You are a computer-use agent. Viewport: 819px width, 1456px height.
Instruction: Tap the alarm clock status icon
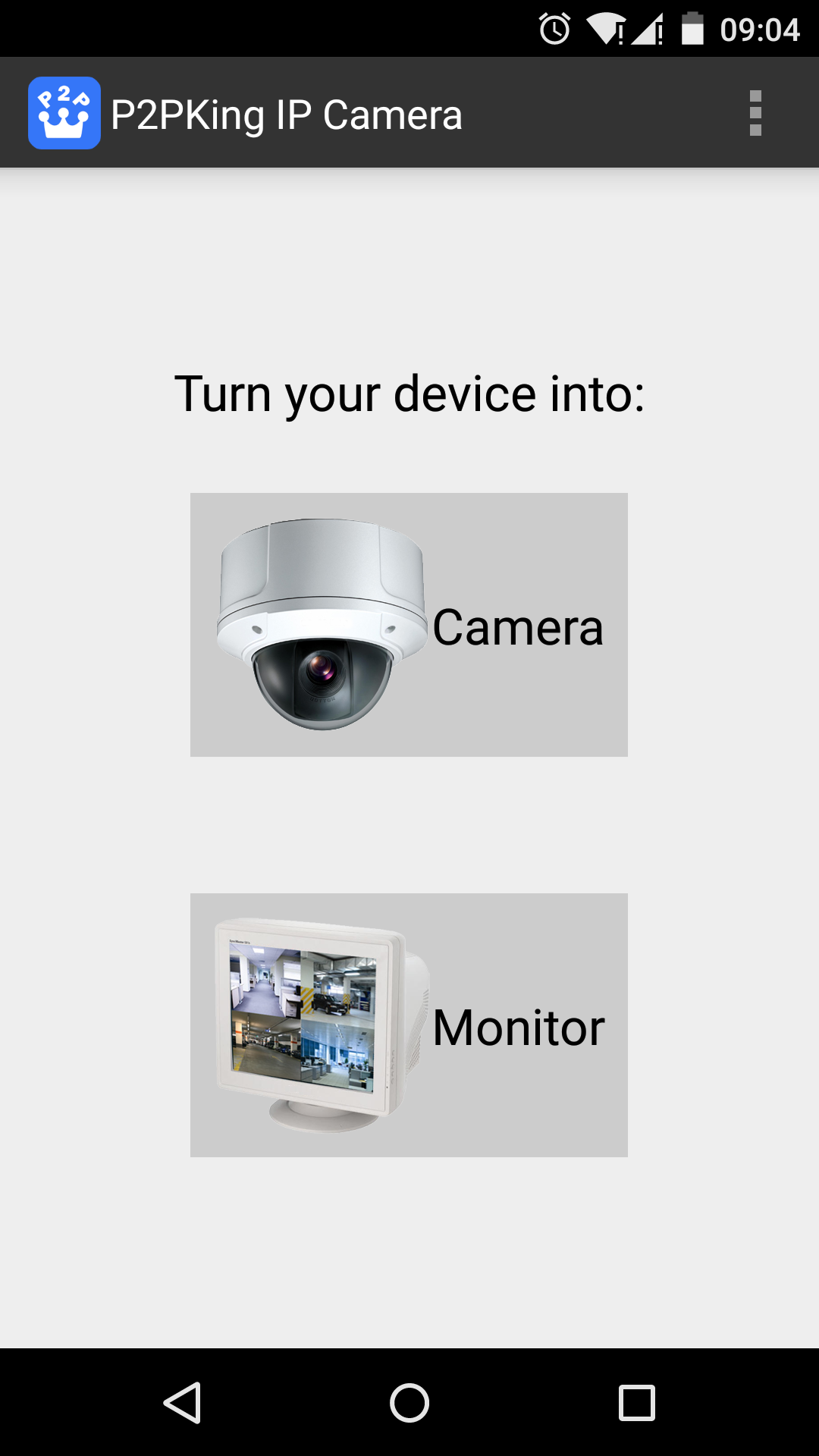pos(553,29)
